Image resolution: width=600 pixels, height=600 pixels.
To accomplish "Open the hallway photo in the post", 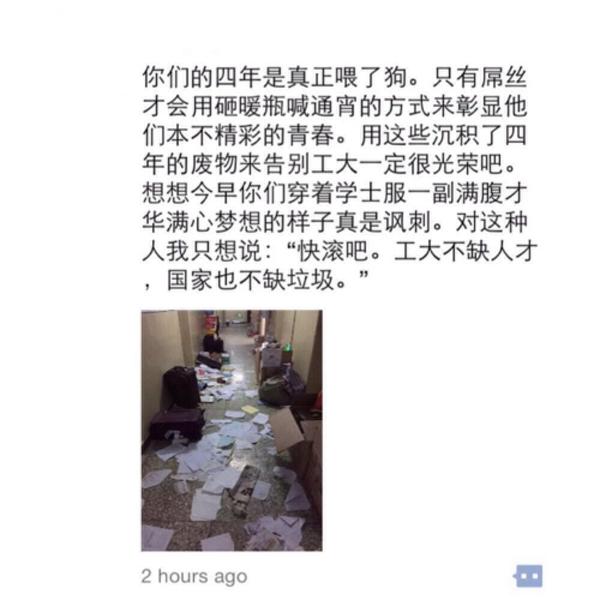I will point(231,430).
